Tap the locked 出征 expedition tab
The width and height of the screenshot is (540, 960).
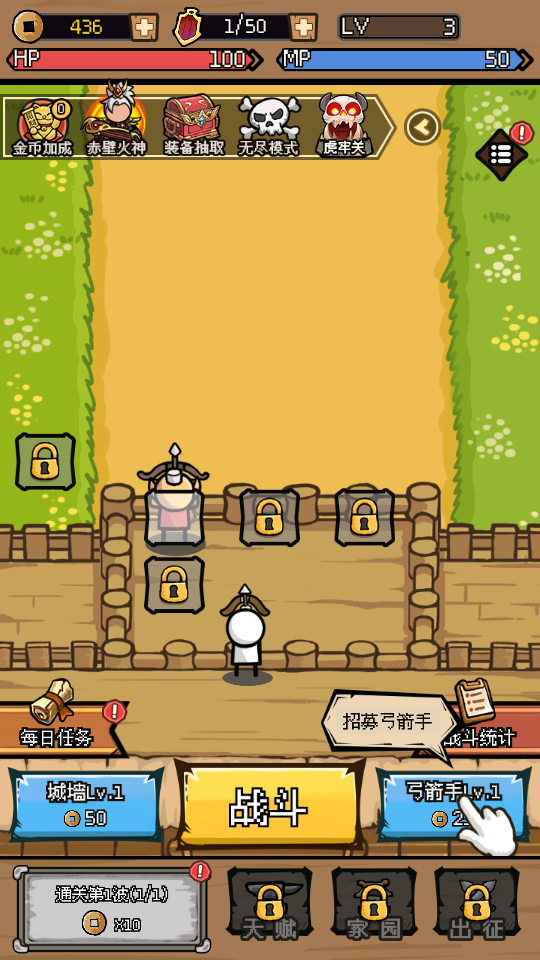point(477,905)
